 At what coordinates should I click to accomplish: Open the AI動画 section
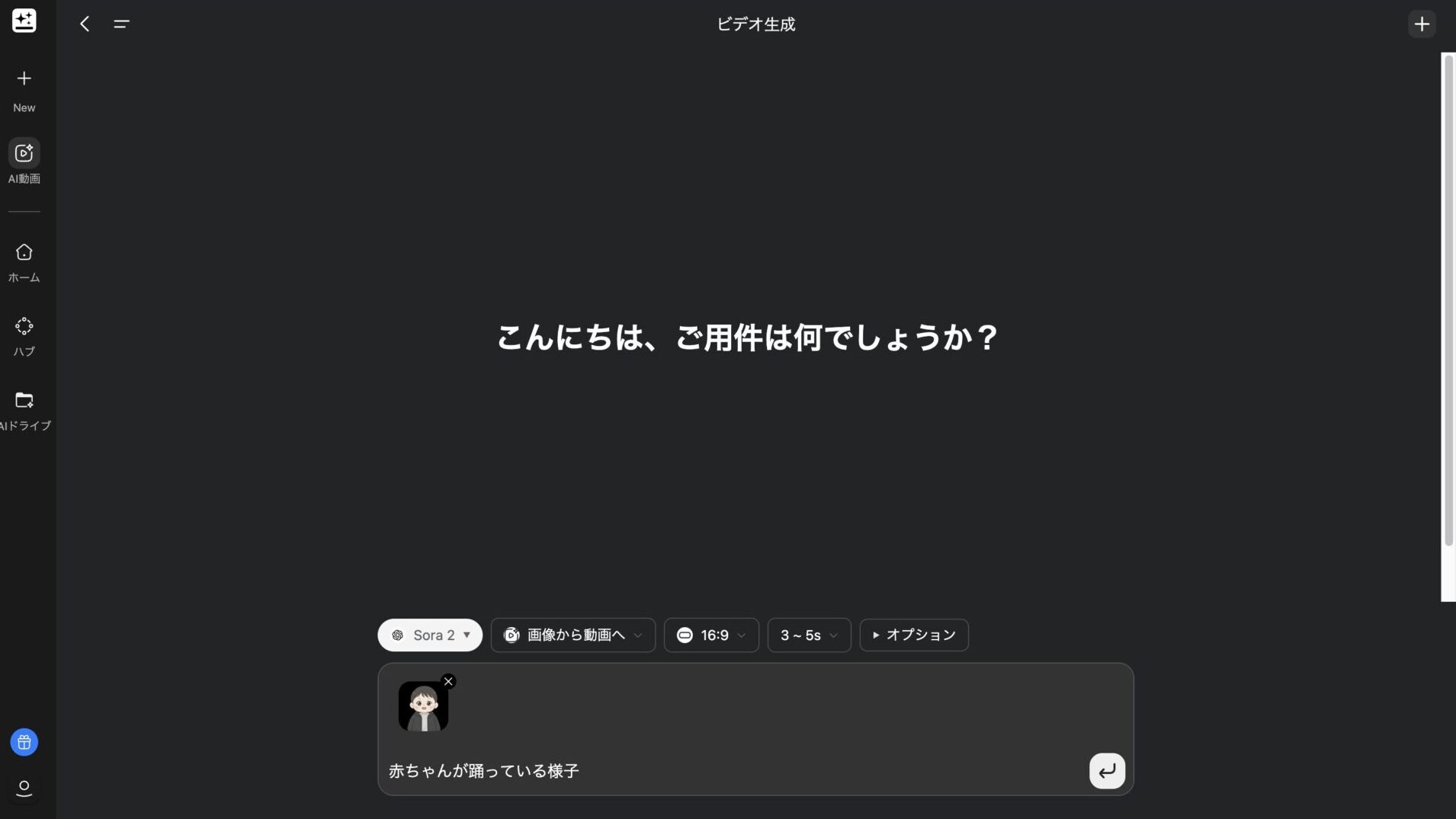pos(24,162)
